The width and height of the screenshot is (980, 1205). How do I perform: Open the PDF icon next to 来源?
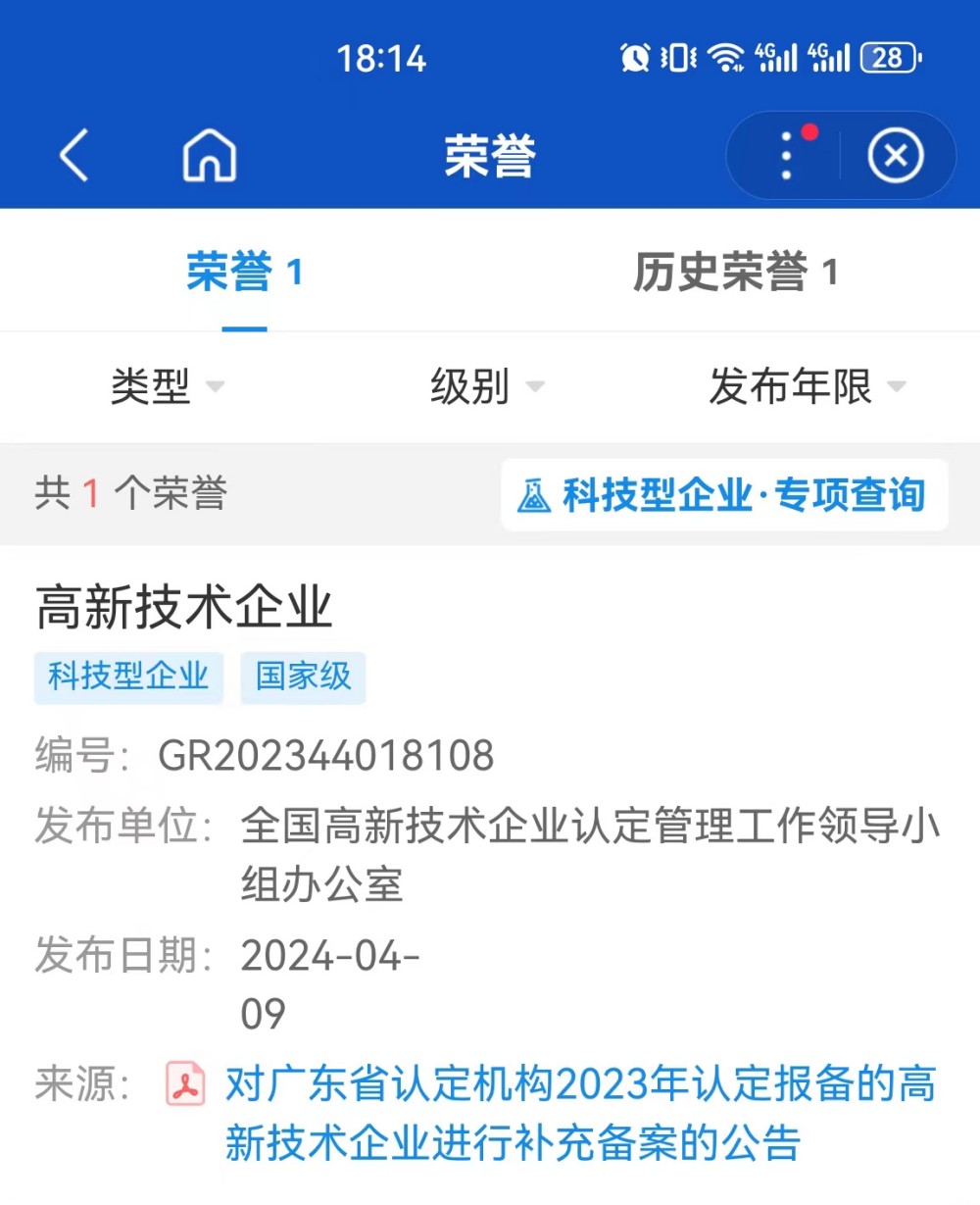(x=184, y=1083)
